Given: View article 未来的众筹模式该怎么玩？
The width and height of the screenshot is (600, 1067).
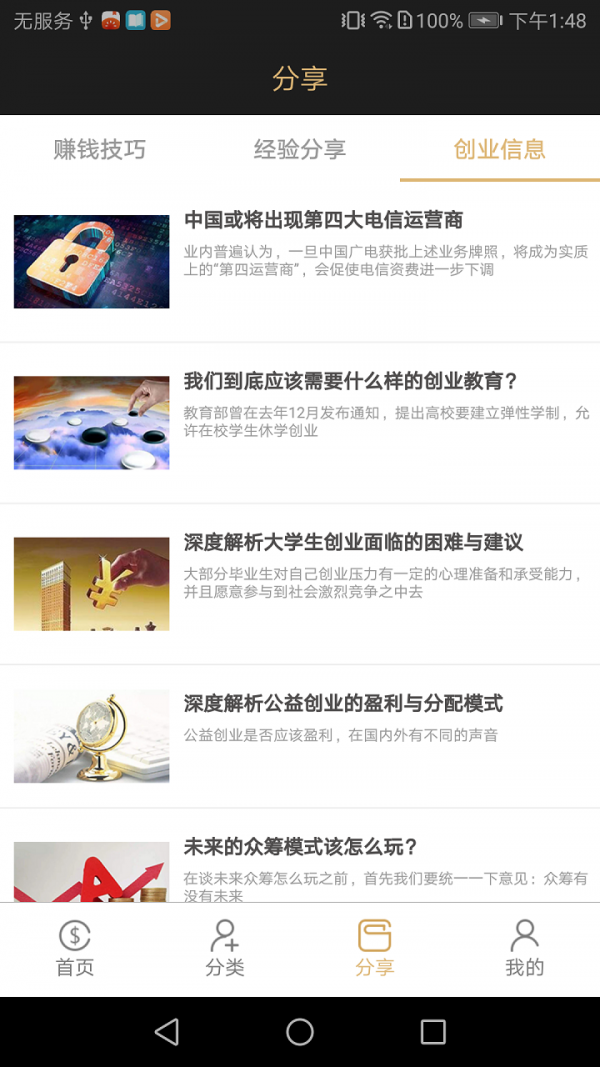Looking at the screenshot, I should (300, 848).
